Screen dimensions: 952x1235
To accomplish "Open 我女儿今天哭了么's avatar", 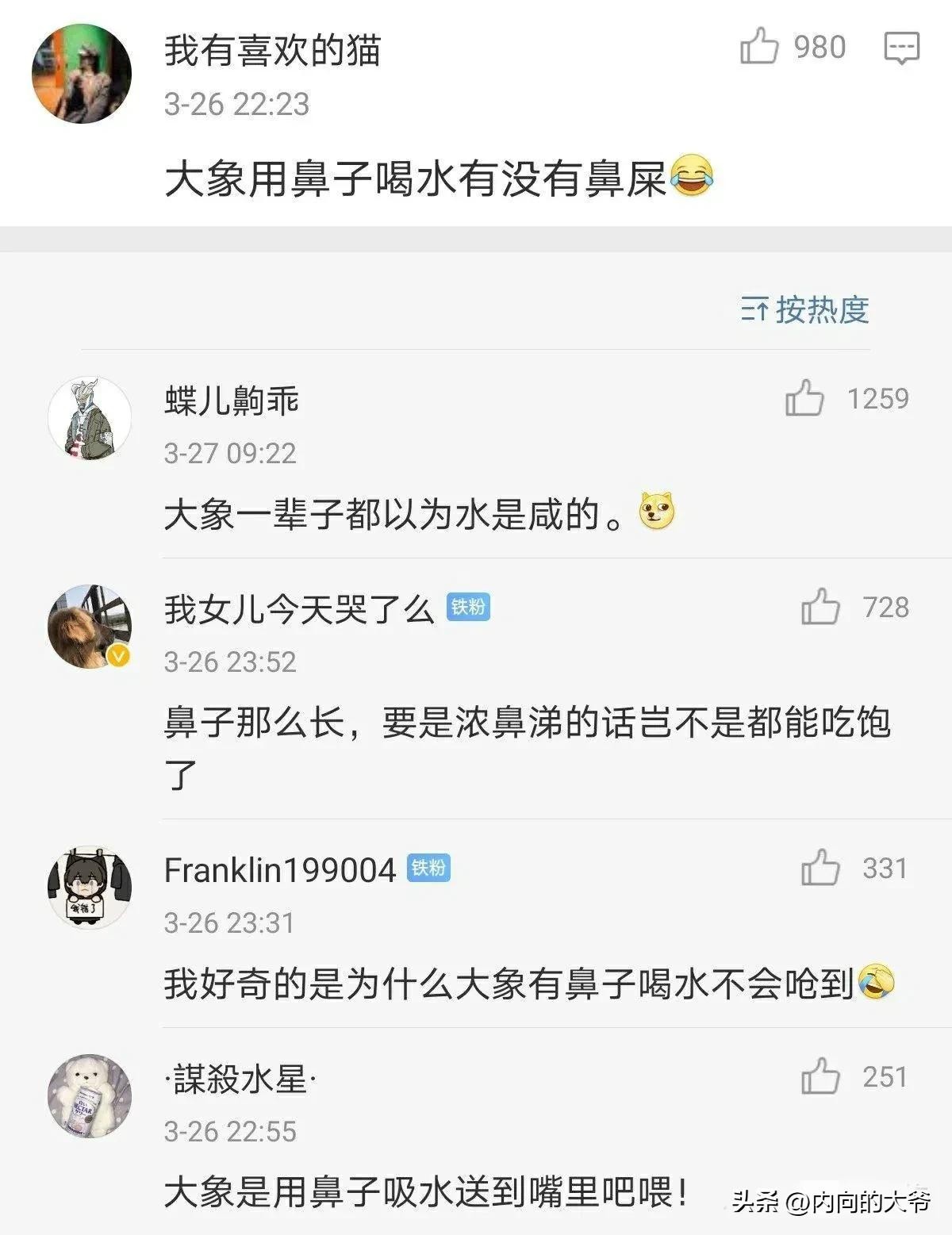I will (x=90, y=627).
